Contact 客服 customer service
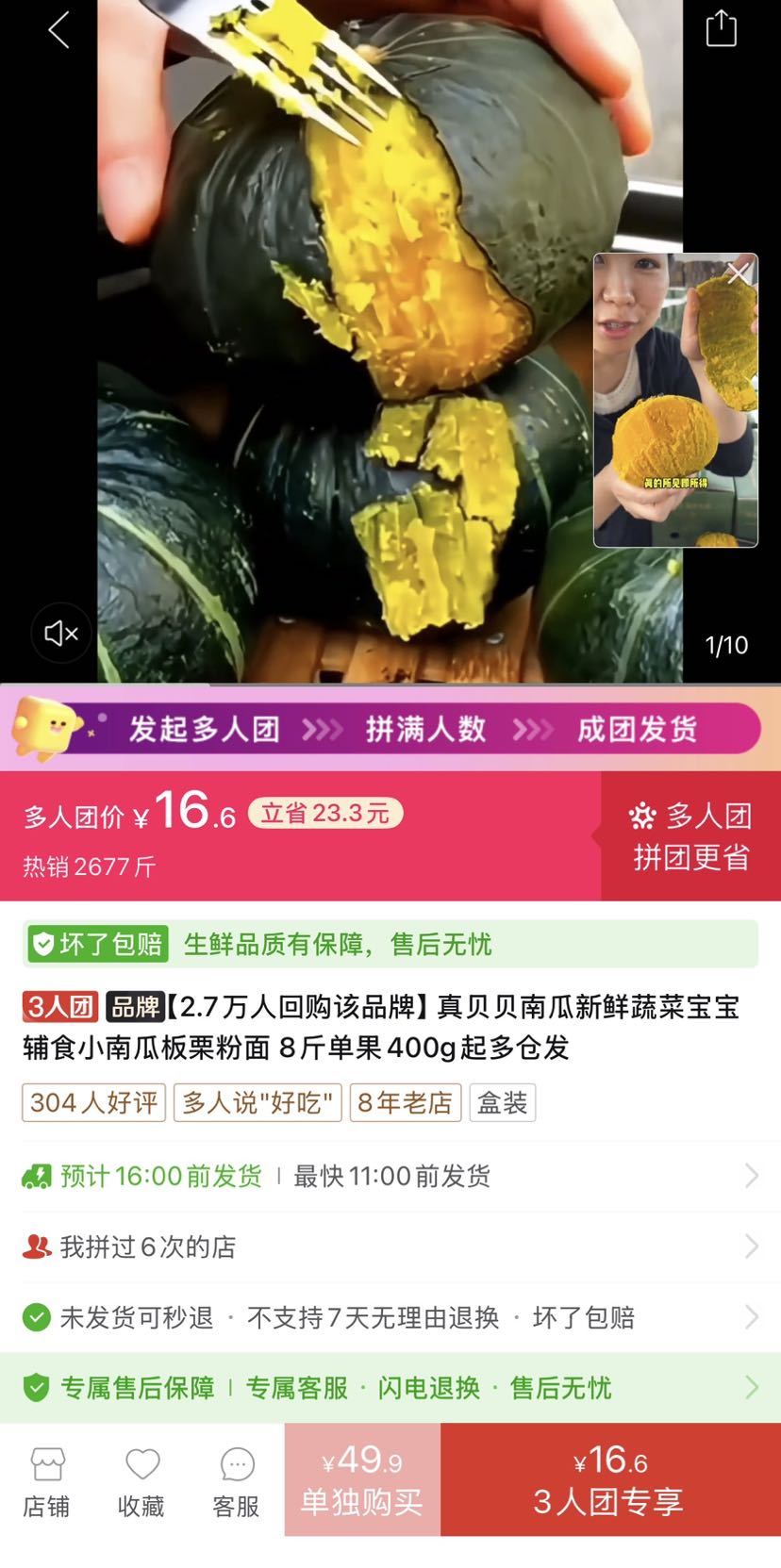The image size is (781, 1568). pyautogui.click(x=236, y=1482)
